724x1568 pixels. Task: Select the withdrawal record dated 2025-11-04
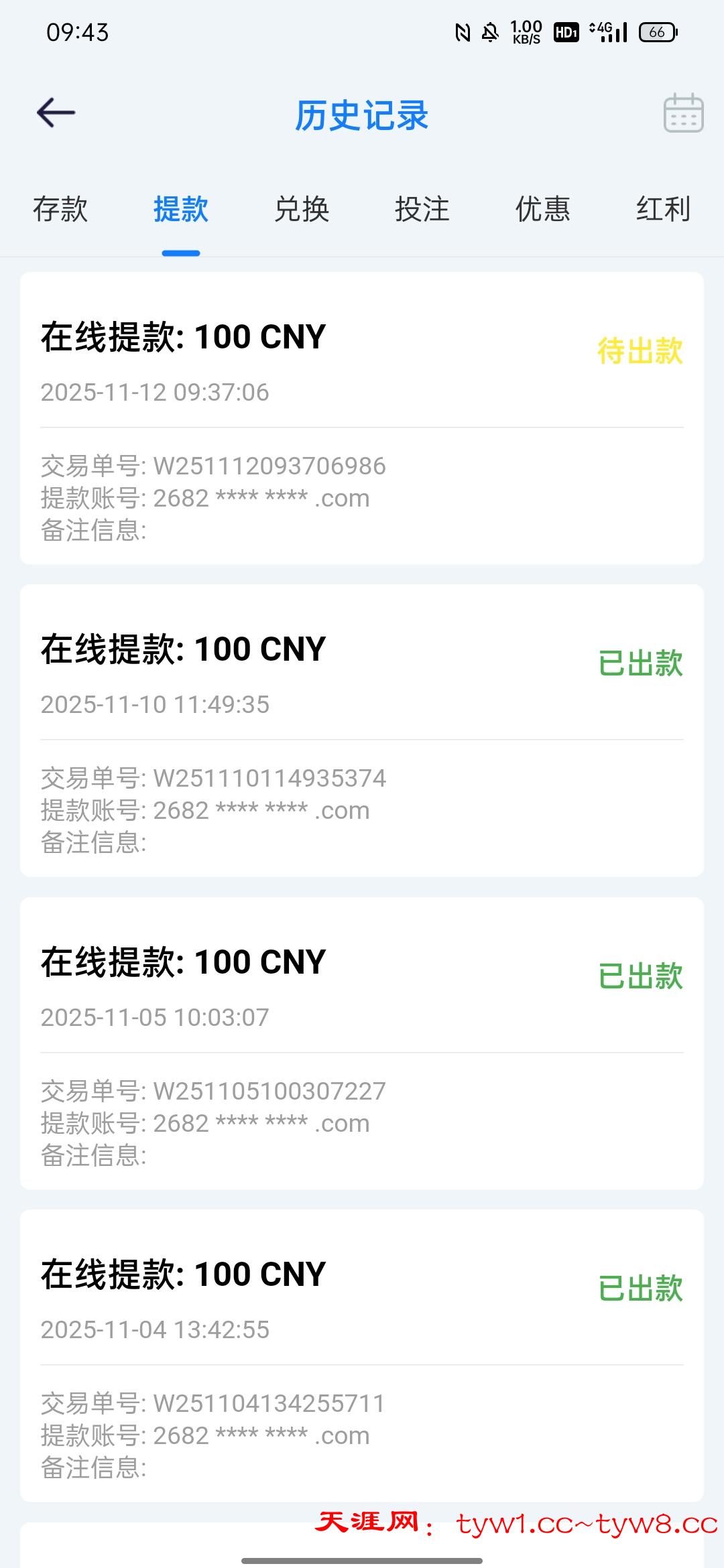click(x=362, y=1356)
